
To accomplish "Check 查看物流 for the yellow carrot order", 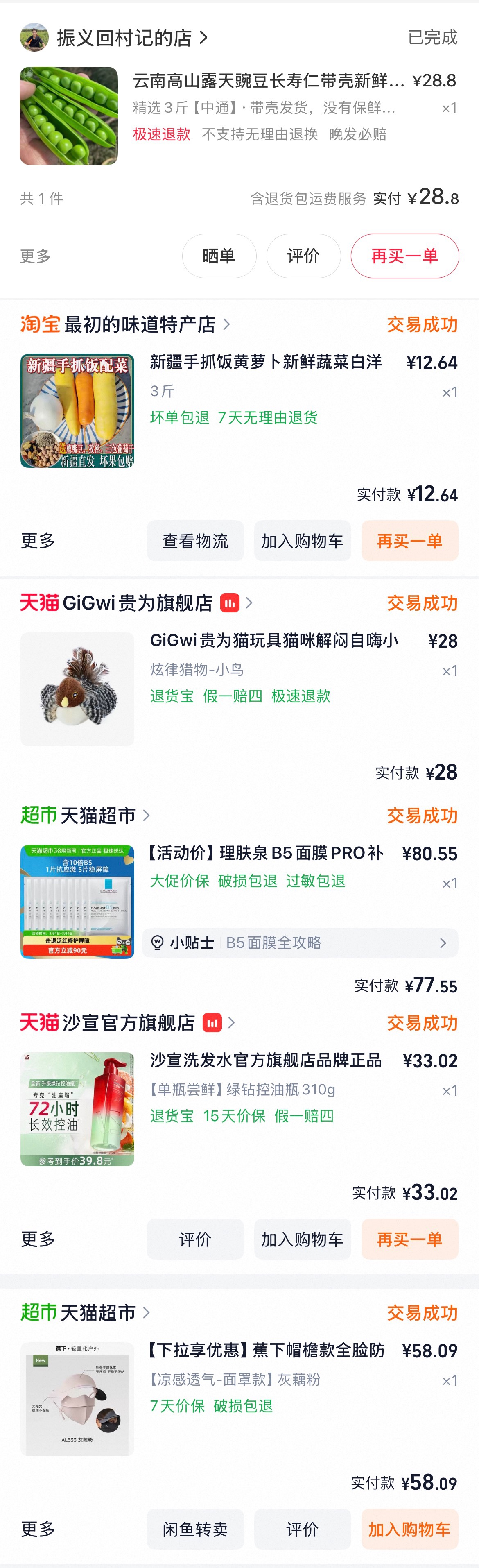I will coord(195,541).
